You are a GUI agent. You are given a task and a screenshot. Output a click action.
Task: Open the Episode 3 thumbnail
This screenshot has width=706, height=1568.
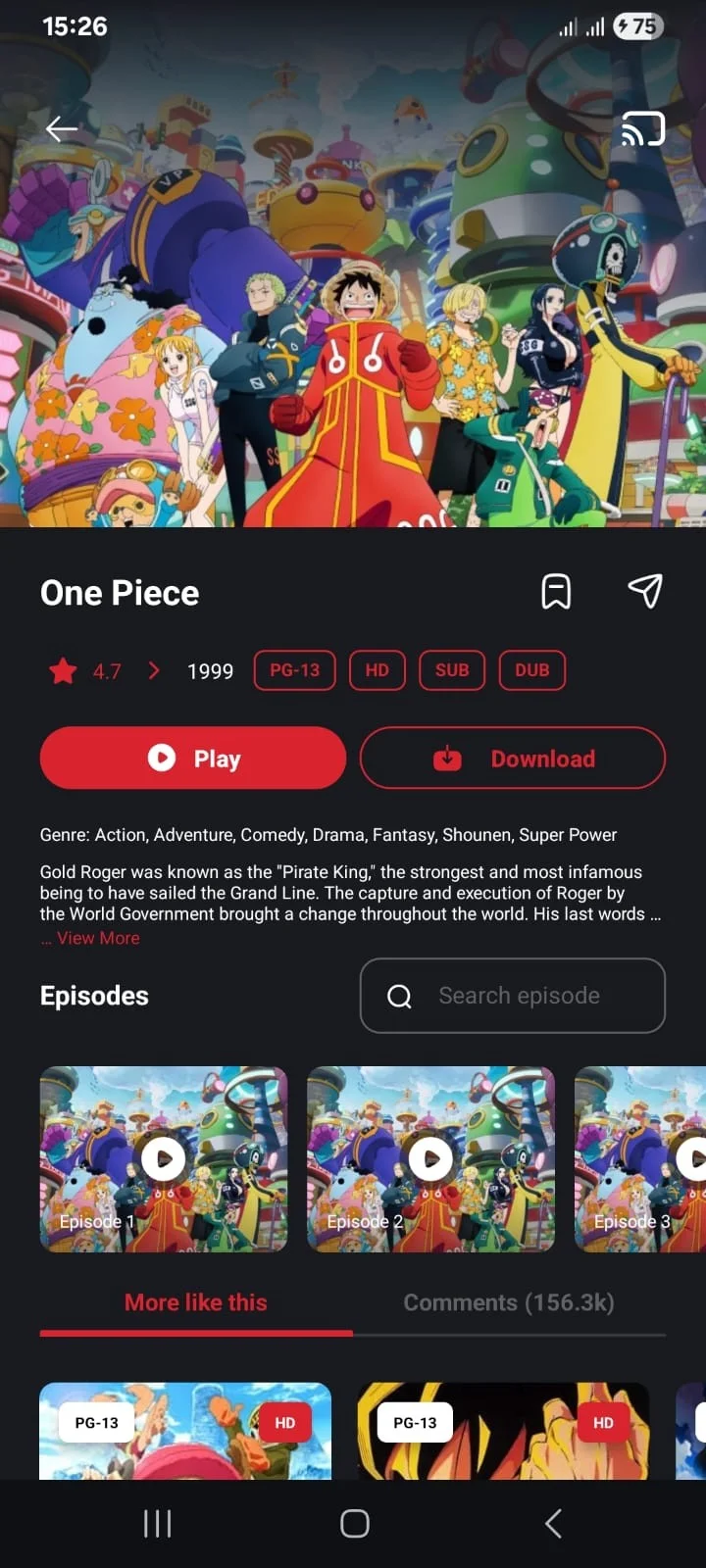click(640, 1159)
